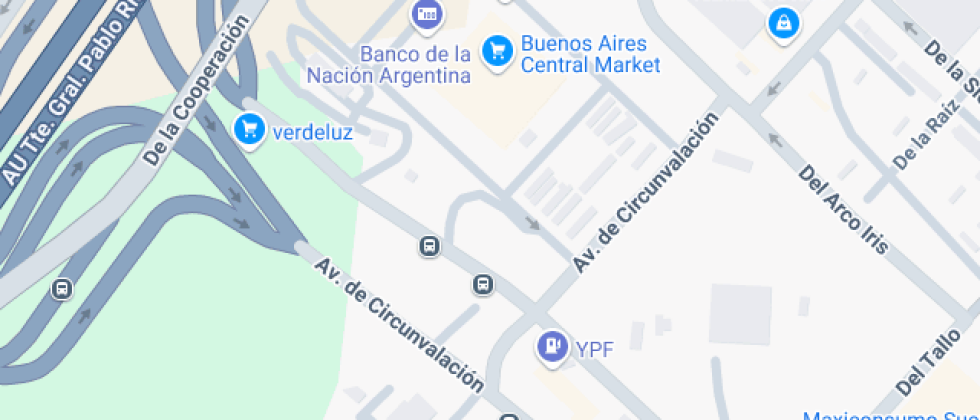Open the YPF gas station marker
The height and width of the screenshot is (420, 980).
pyautogui.click(x=552, y=346)
